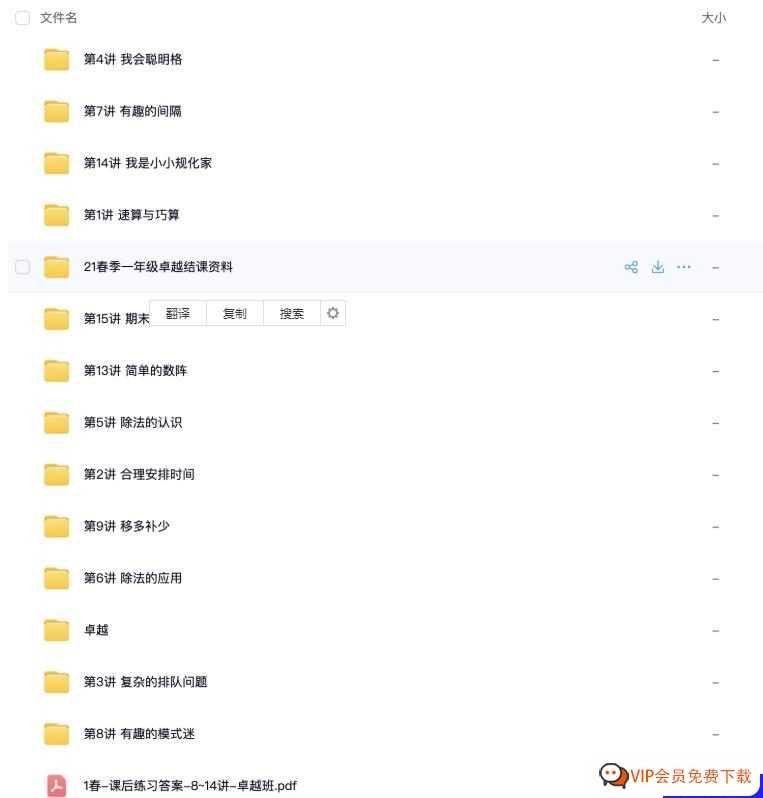763x798 pixels.
Task: Share the 21春季一年级卓越结课资料 folder
Action: (631, 267)
